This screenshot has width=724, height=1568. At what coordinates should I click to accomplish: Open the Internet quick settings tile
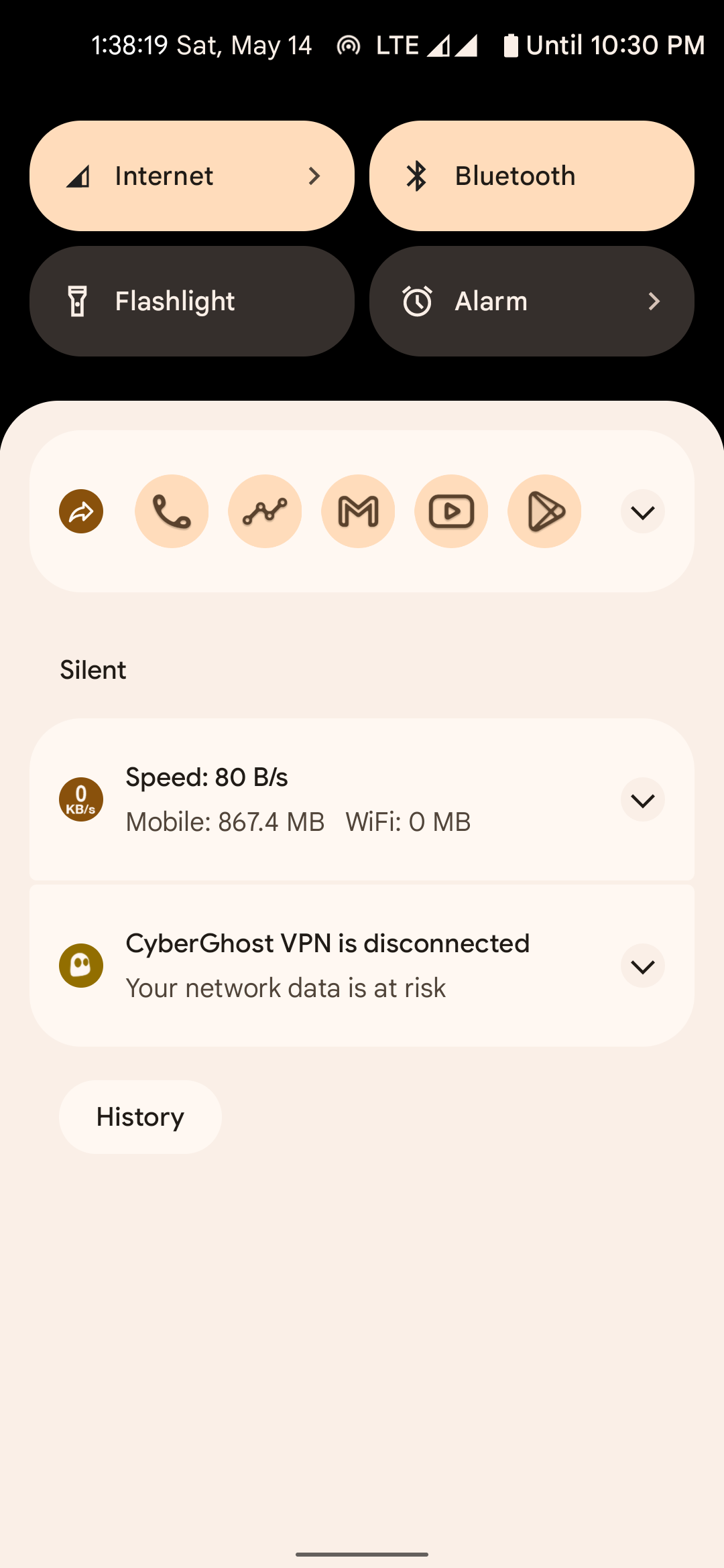point(192,176)
